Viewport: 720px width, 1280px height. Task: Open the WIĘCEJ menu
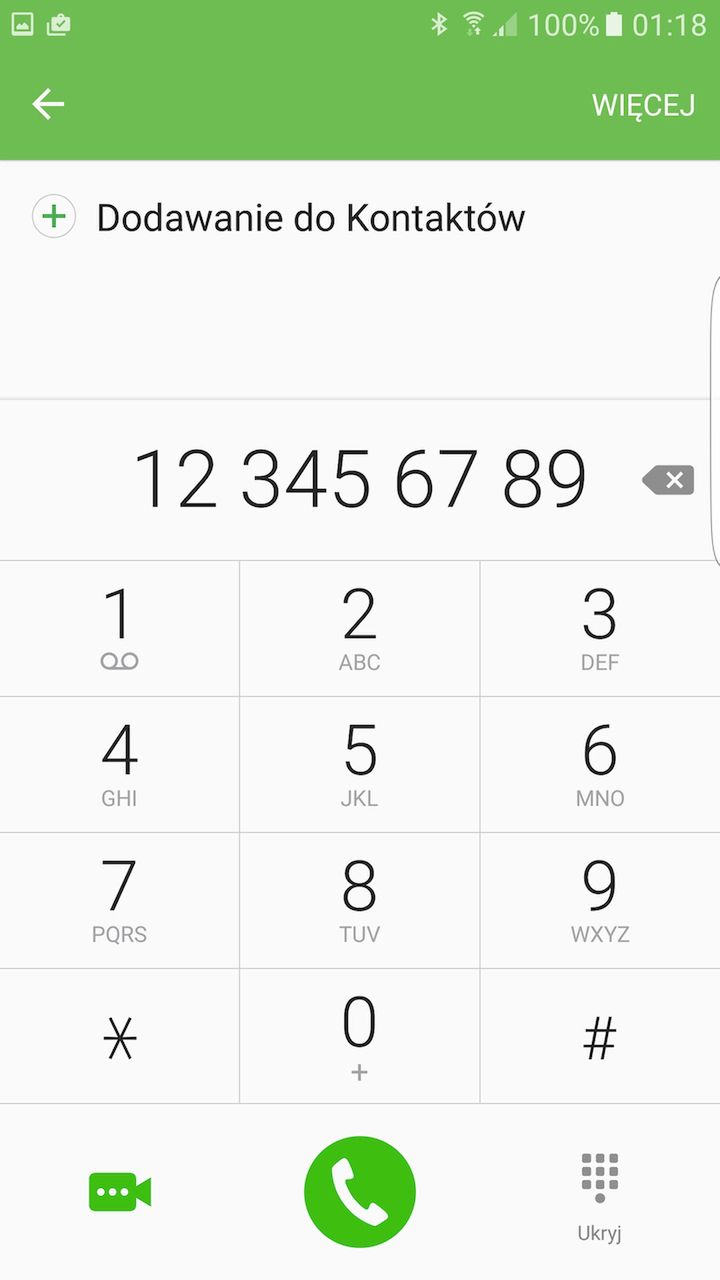click(643, 105)
